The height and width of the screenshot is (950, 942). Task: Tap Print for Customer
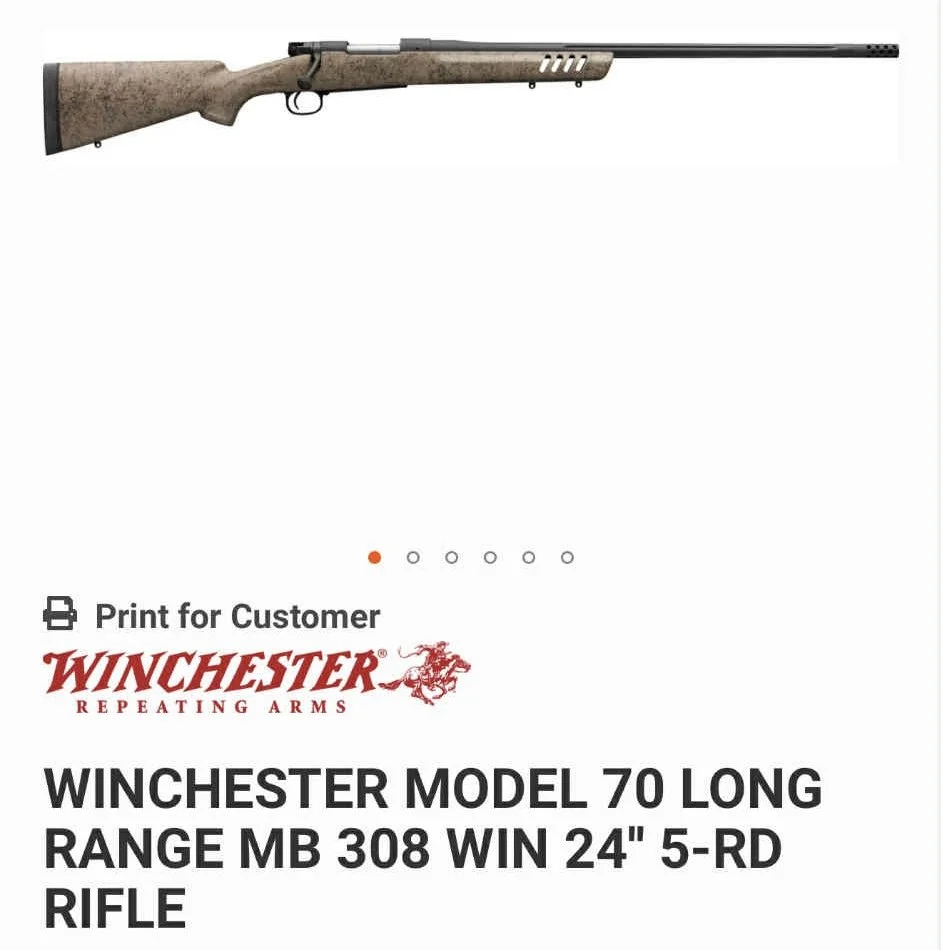coord(211,616)
